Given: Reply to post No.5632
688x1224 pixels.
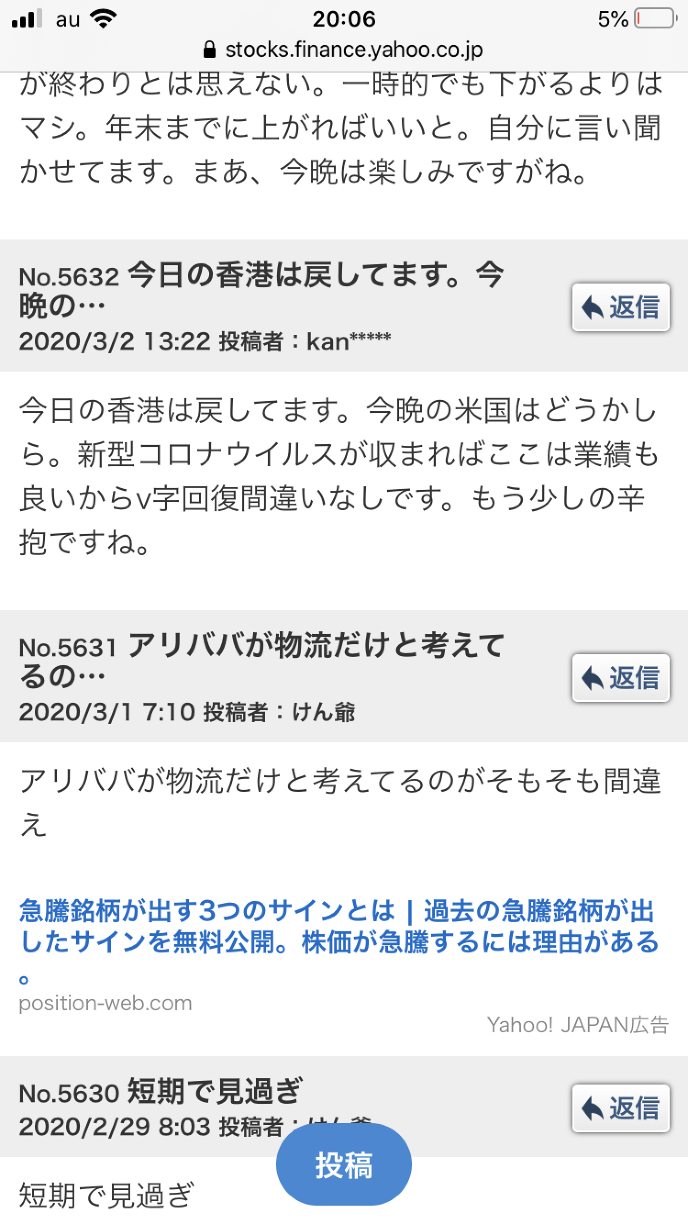Looking at the screenshot, I should coord(621,307).
